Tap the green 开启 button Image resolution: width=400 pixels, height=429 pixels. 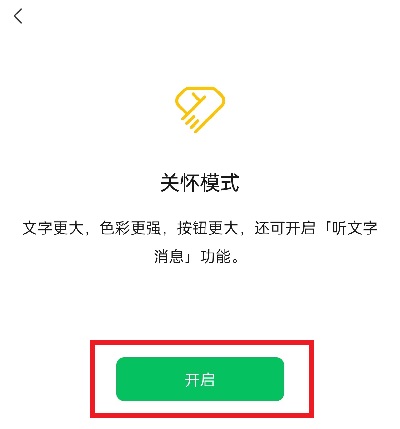coord(200,379)
